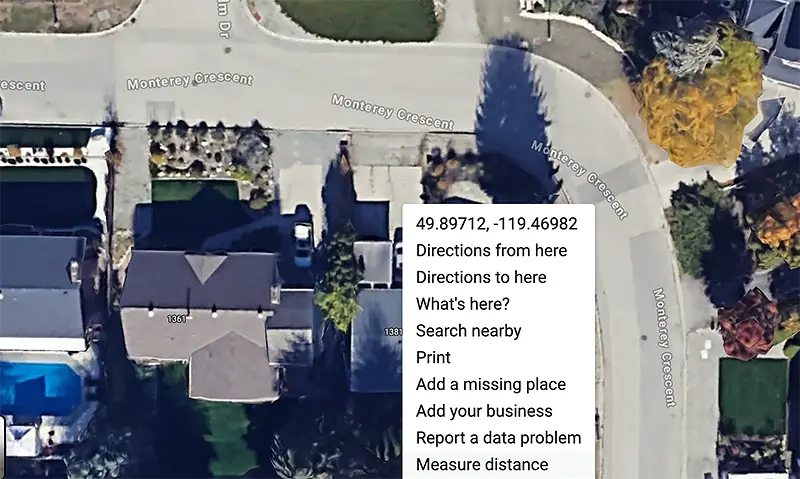The height and width of the screenshot is (479, 800).
Task: Select Add your business
Action: [484, 411]
